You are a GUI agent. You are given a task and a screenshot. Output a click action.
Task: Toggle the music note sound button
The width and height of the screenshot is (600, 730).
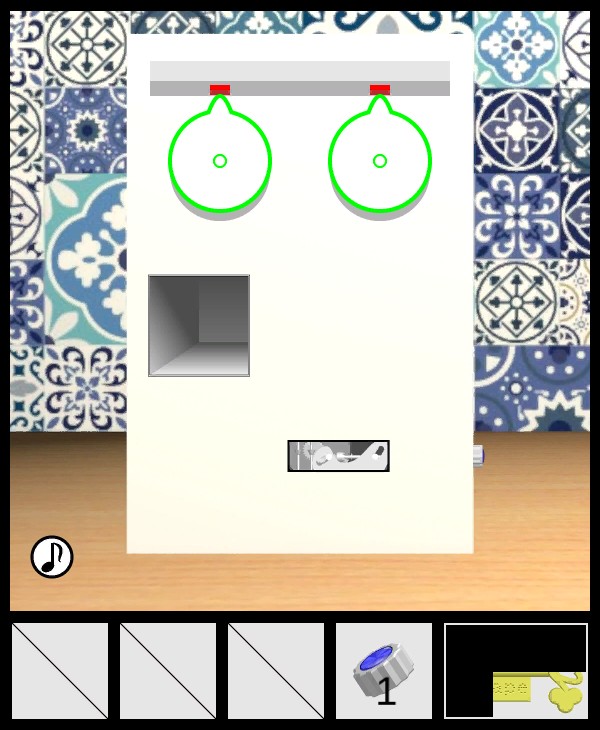pos(52,557)
